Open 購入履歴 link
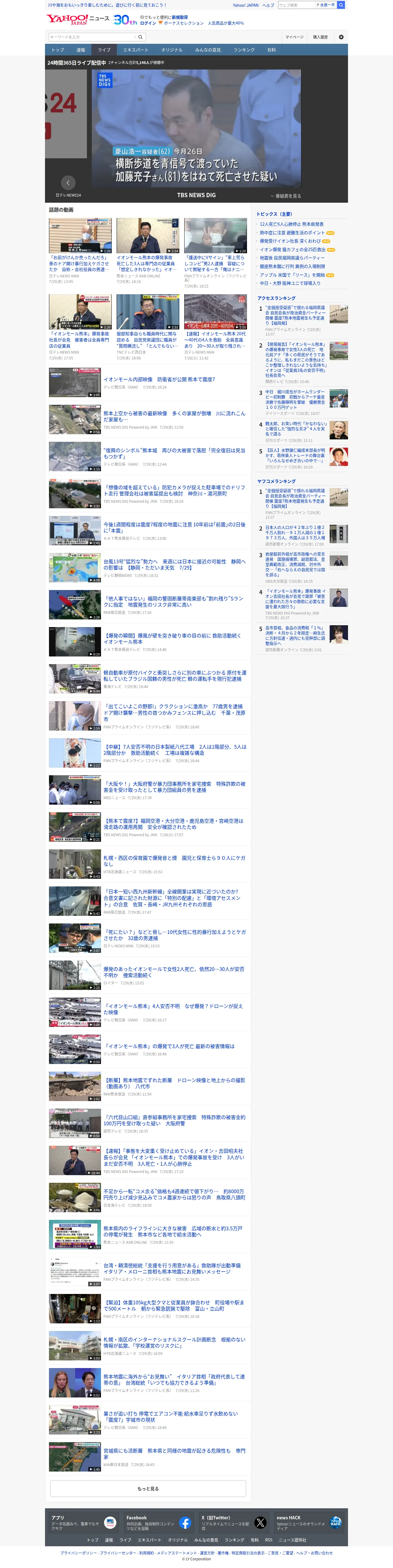 [320, 37]
